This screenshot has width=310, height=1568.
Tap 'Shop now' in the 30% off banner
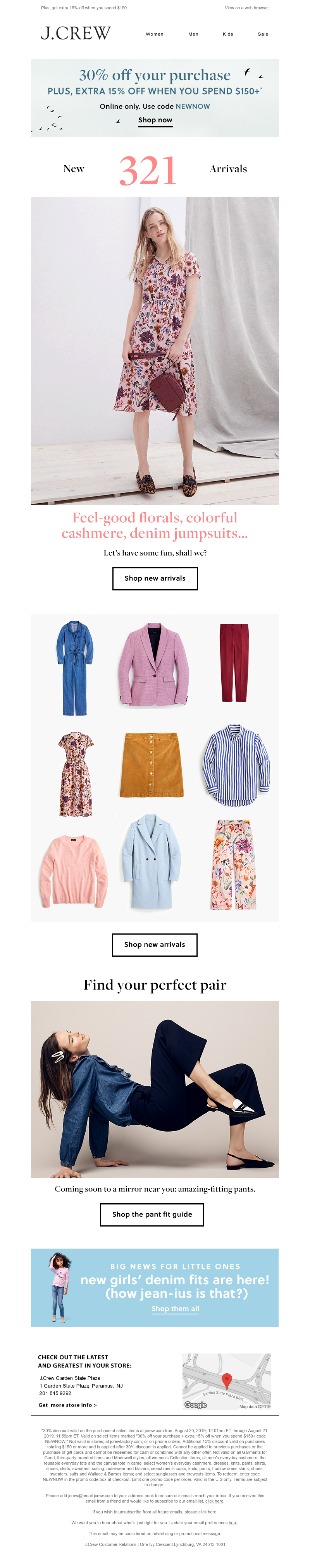click(155, 120)
